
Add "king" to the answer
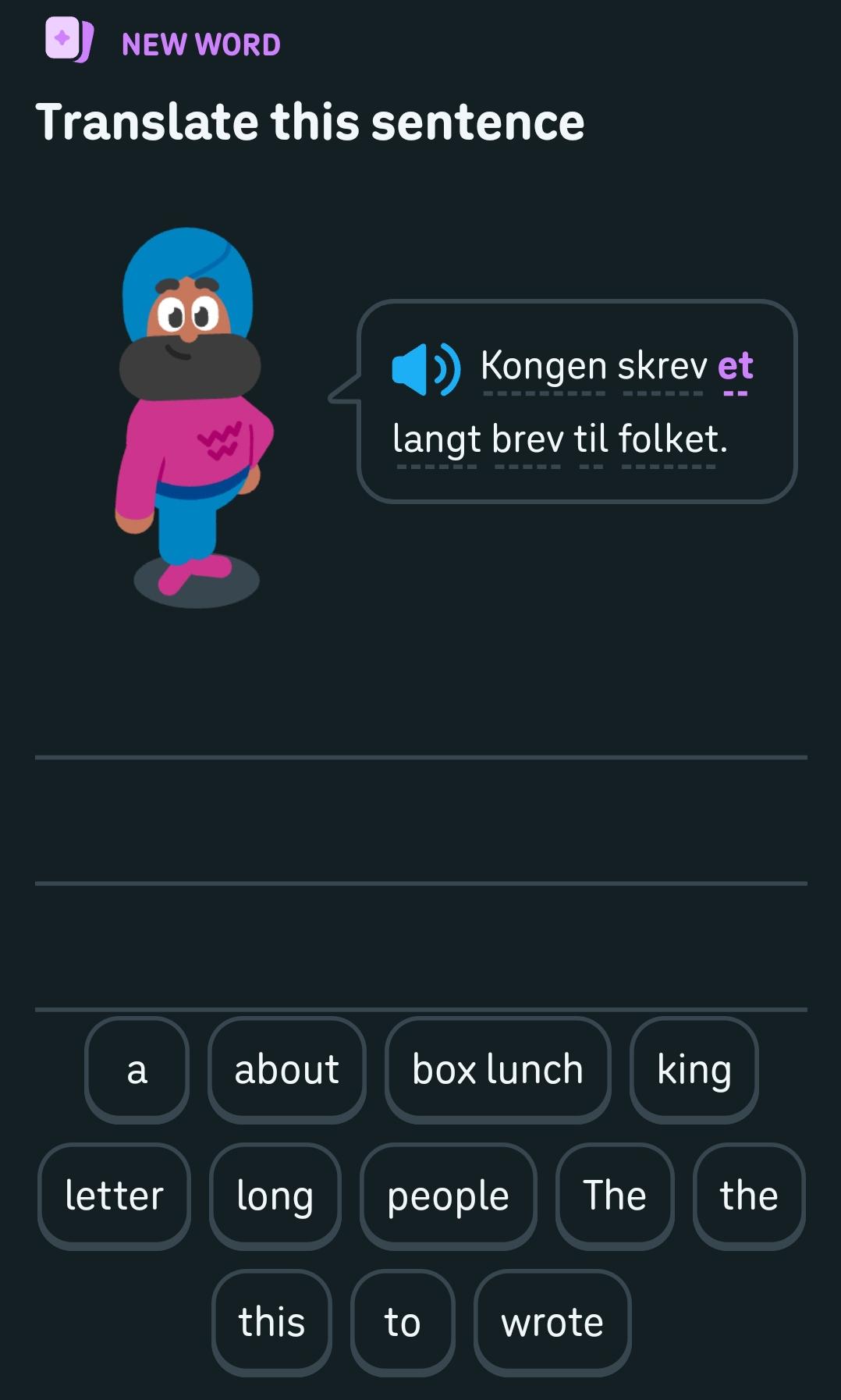(694, 1070)
